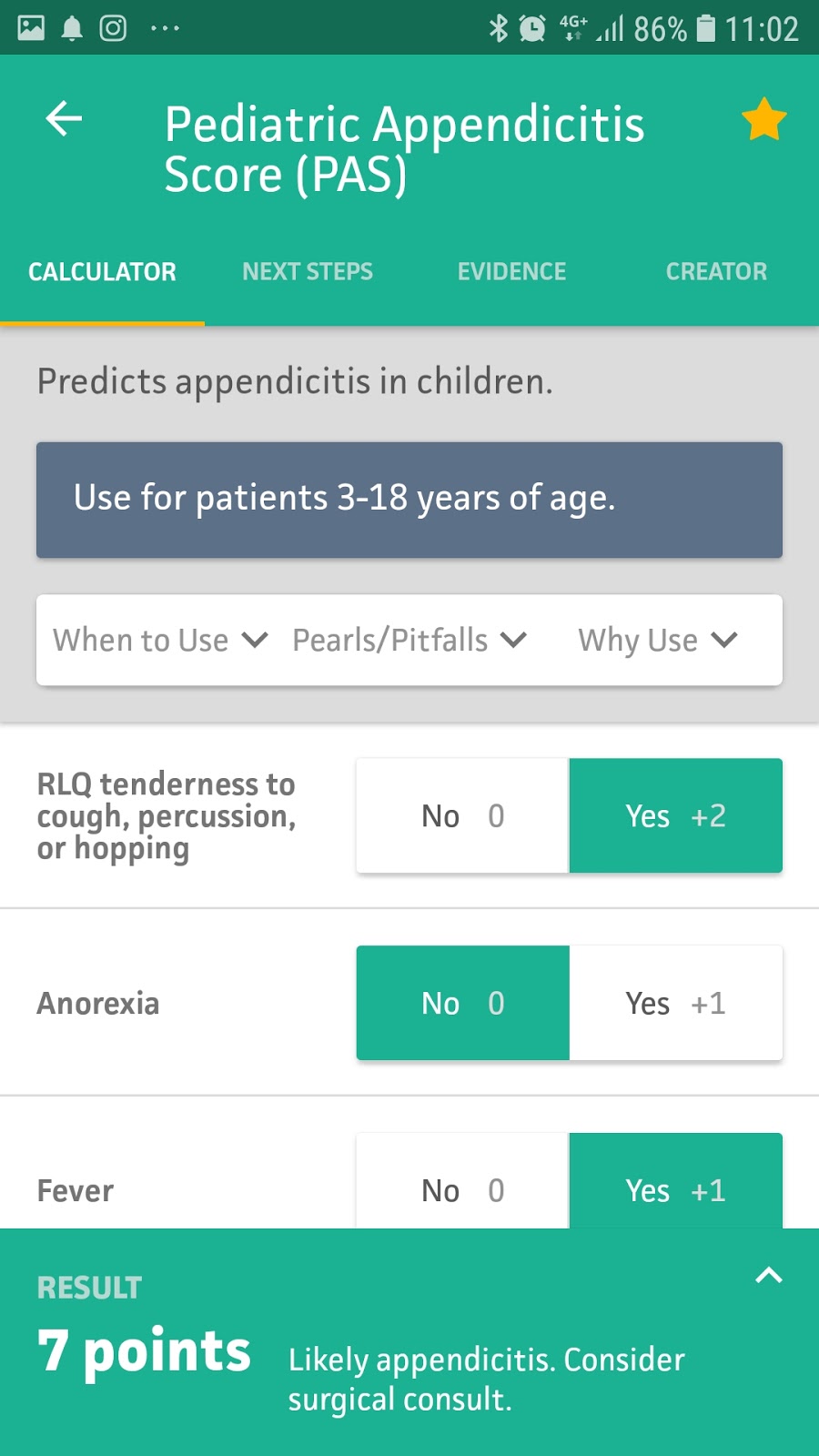Open the NEXT STEPS tab
Viewport: 819px width, 1456px height.
click(308, 270)
